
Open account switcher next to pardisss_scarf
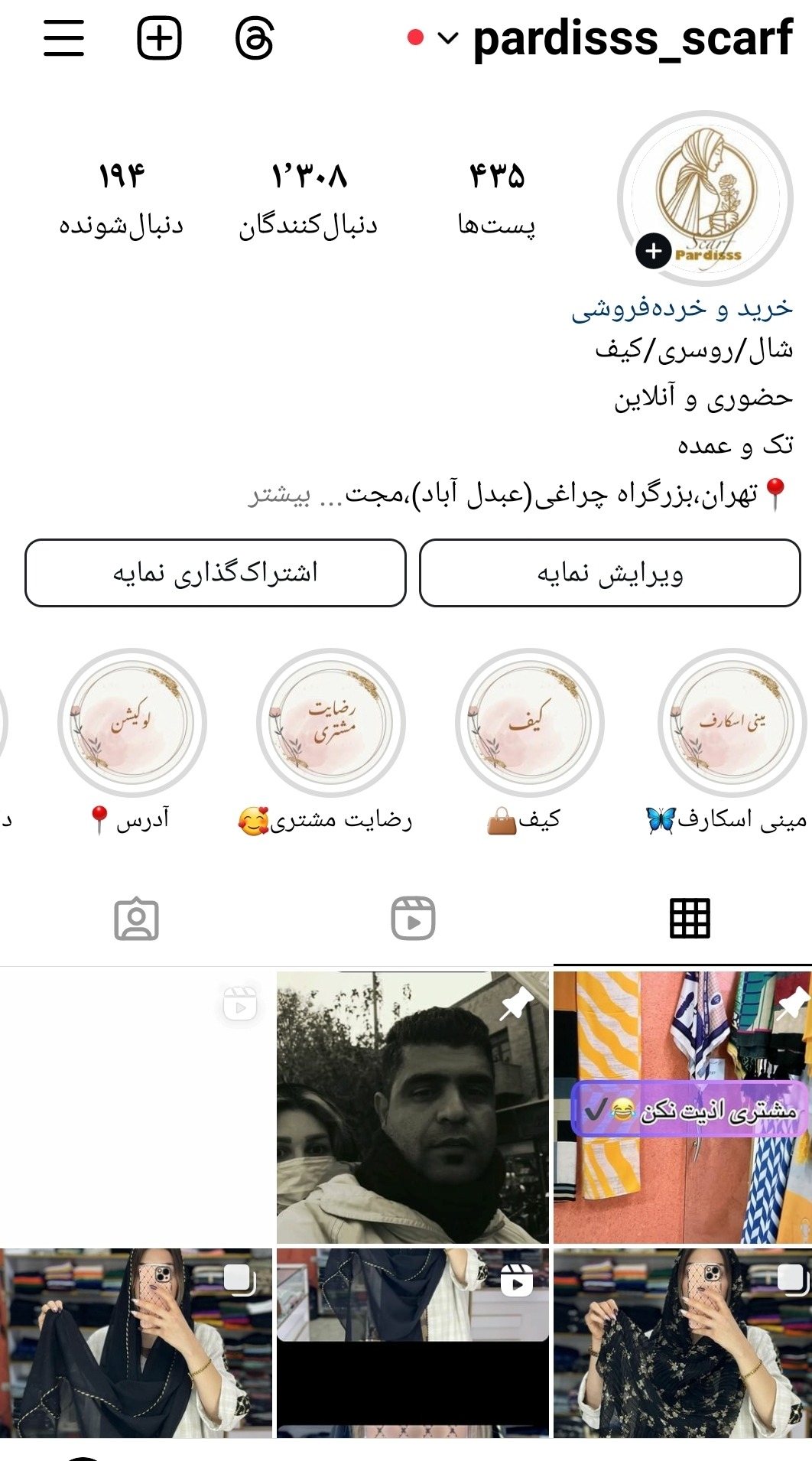[x=448, y=37]
